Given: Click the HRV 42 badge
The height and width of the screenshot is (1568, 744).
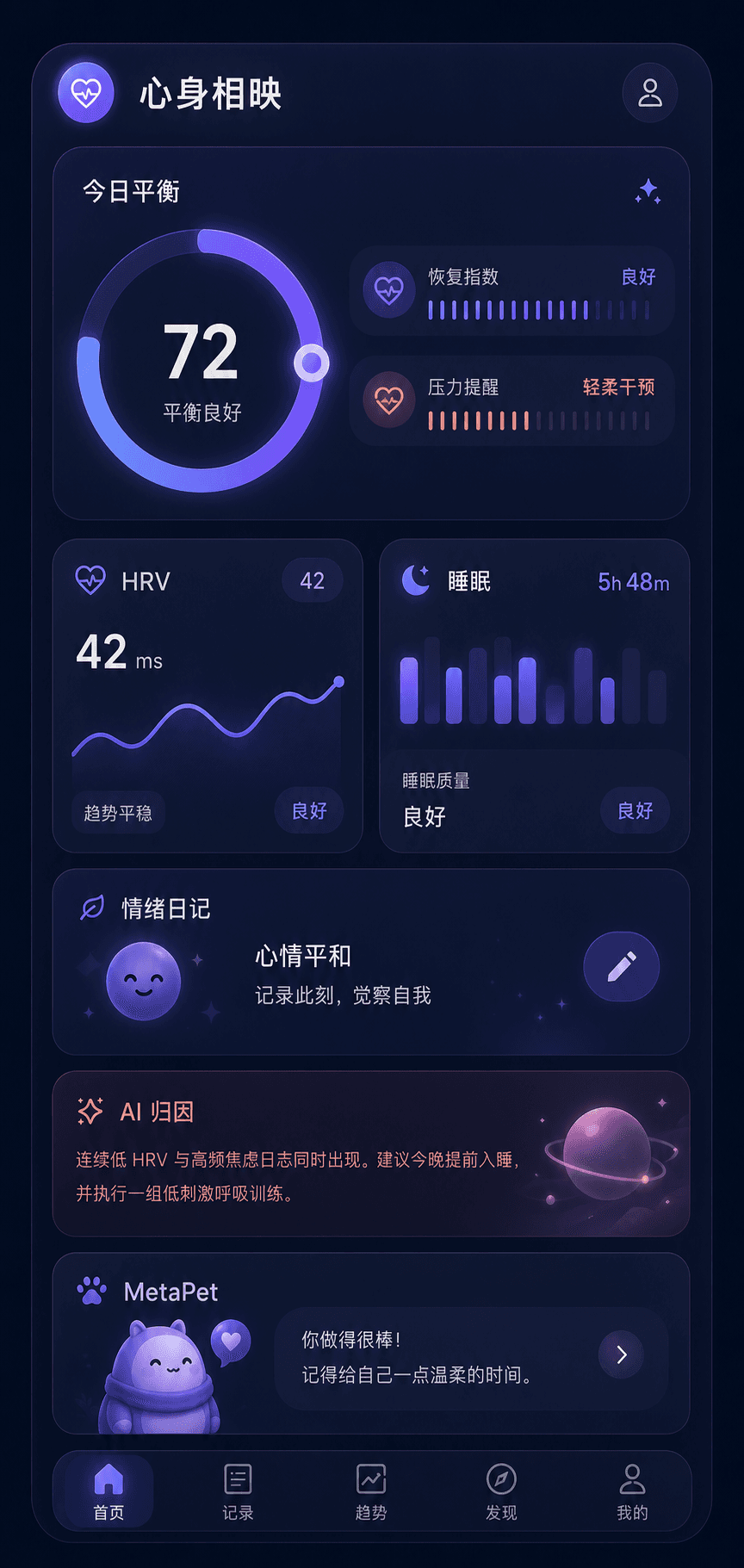Looking at the screenshot, I should click(312, 580).
